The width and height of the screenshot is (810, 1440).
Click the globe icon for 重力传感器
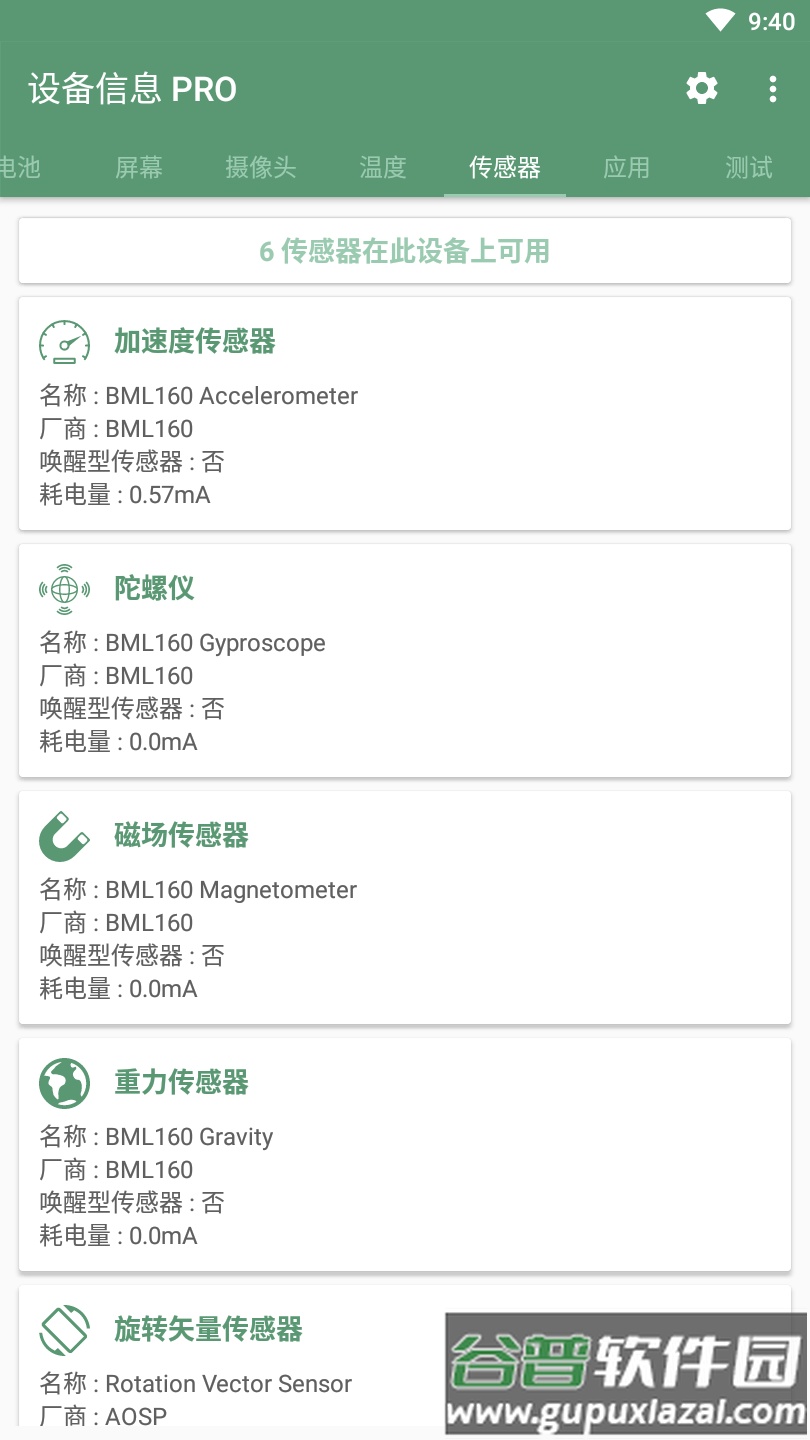pos(64,1083)
